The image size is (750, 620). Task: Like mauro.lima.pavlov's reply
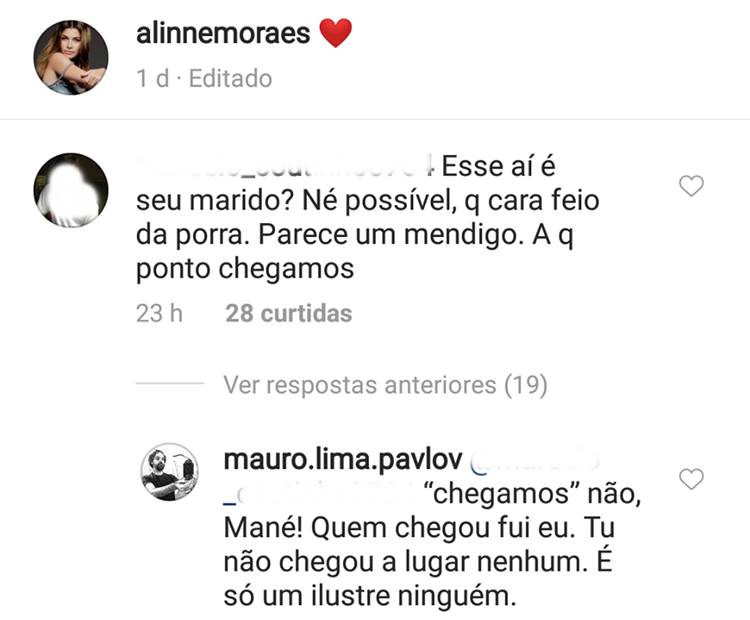coord(691,480)
